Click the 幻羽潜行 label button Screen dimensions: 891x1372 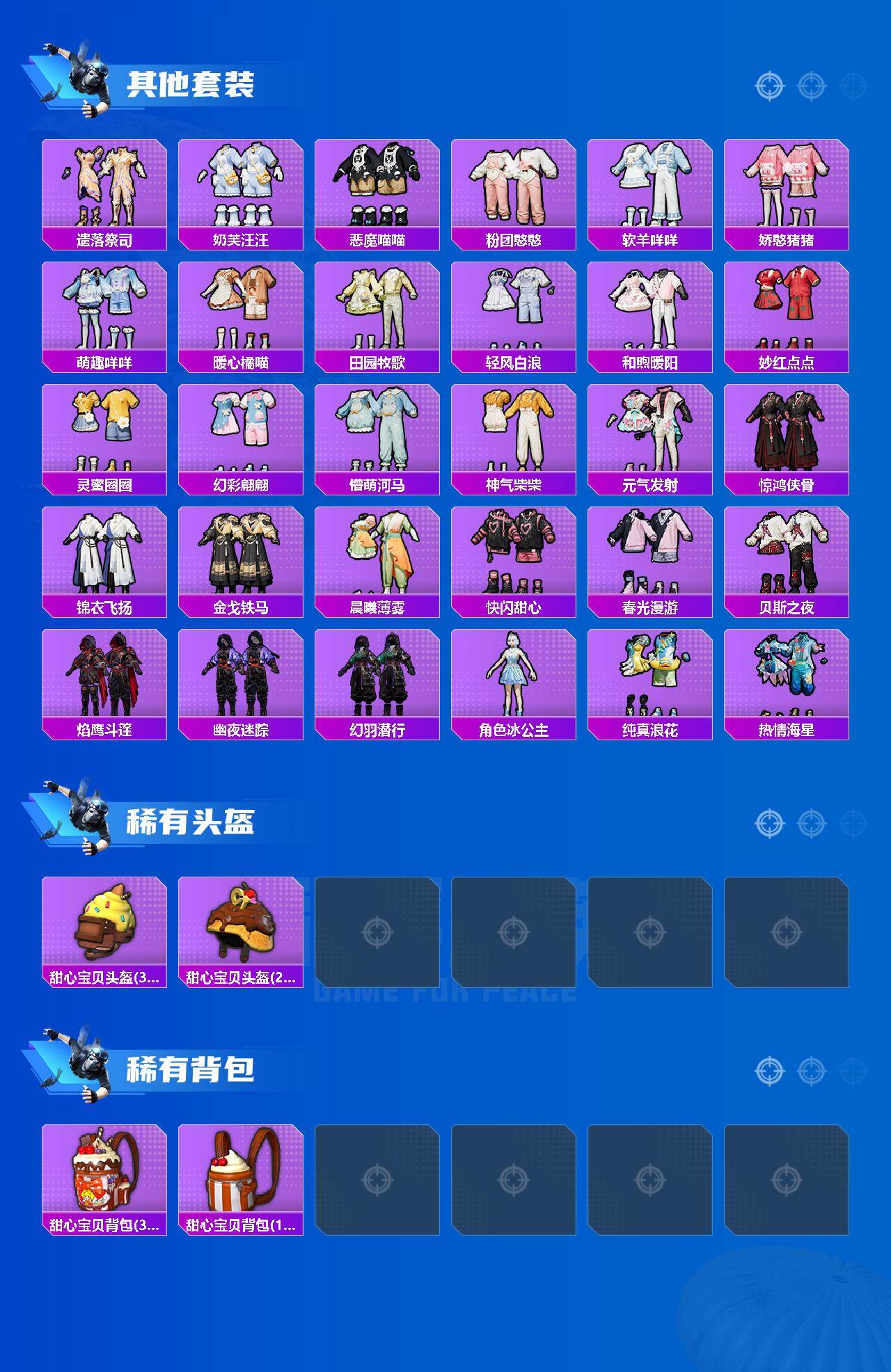pos(379,730)
